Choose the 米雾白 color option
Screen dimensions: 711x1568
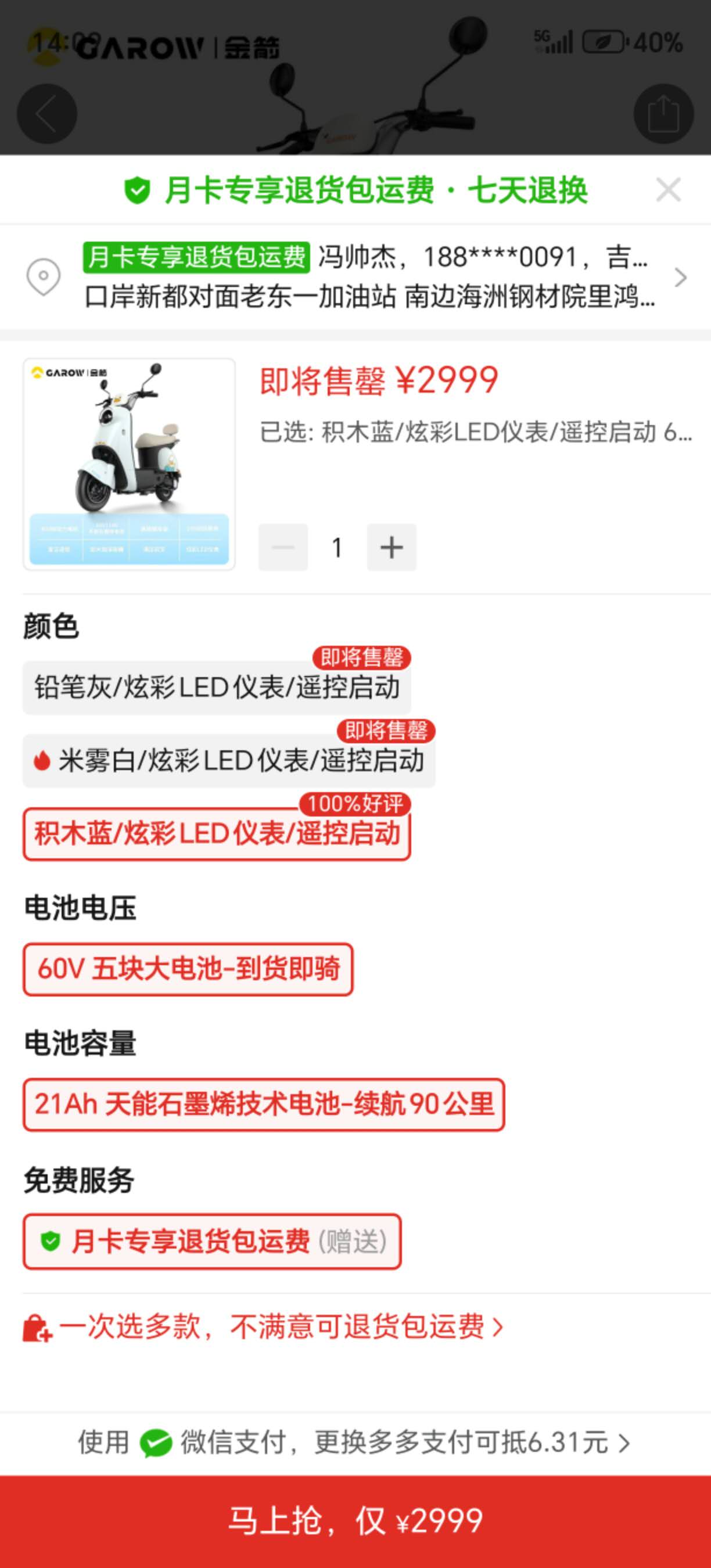(x=229, y=761)
